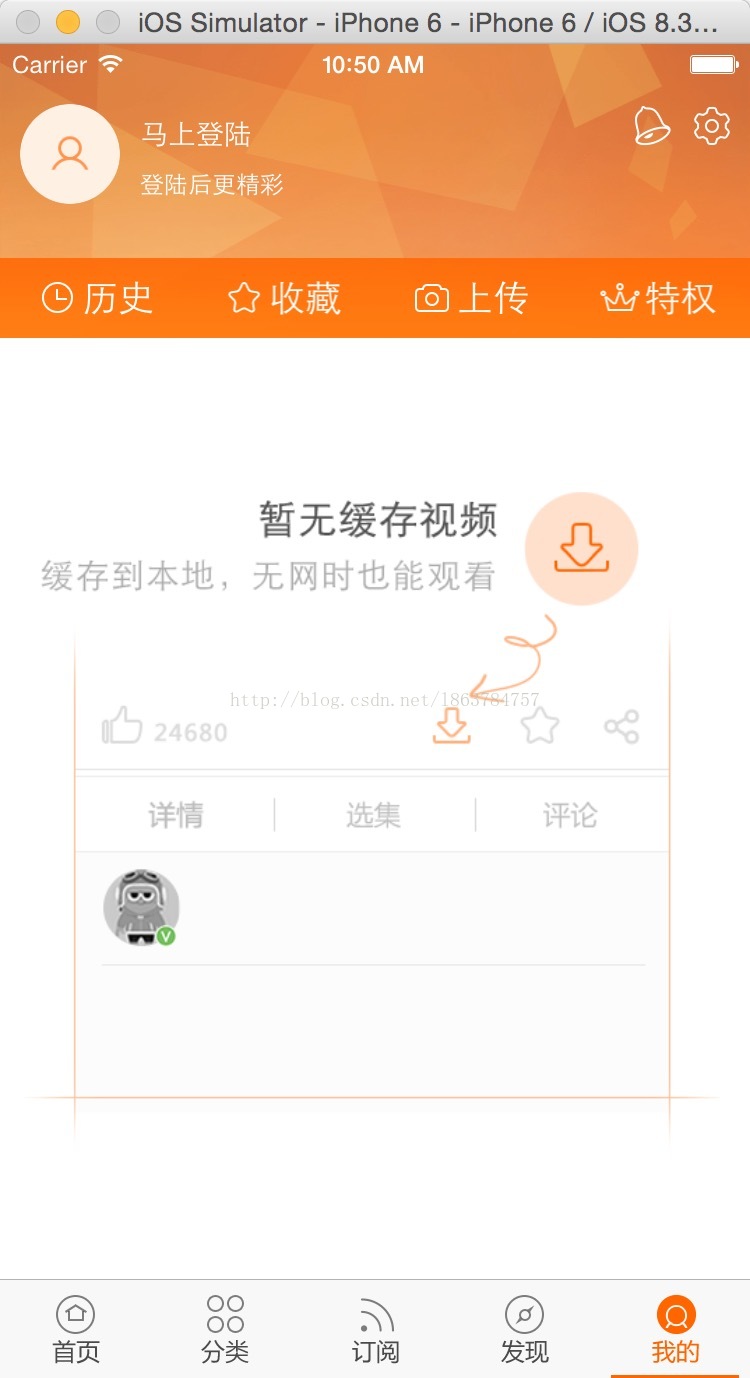Tap the profile avatar to log in

(70, 154)
